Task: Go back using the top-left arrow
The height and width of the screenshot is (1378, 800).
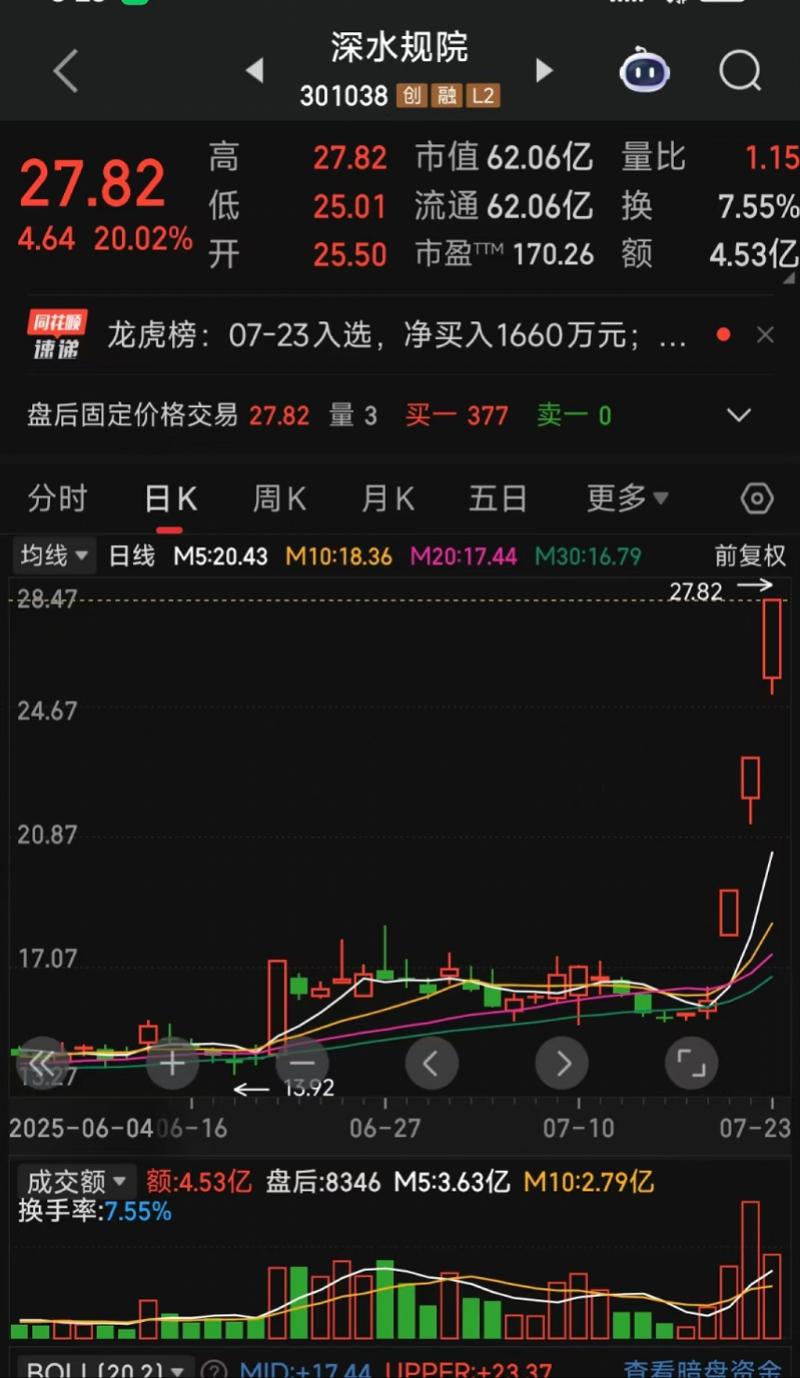Action: [66, 72]
